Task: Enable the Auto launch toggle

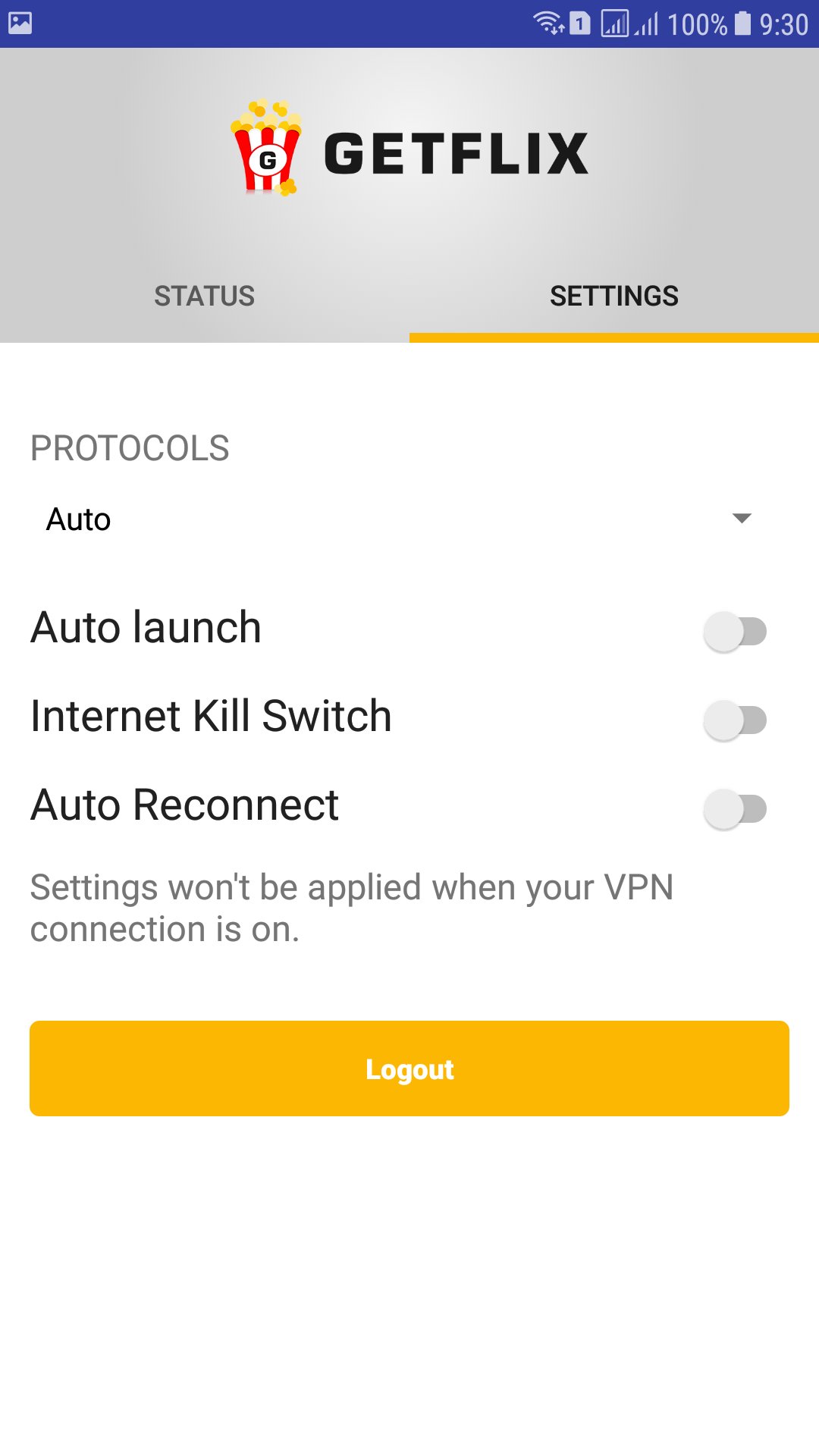Action: tap(734, 629)
